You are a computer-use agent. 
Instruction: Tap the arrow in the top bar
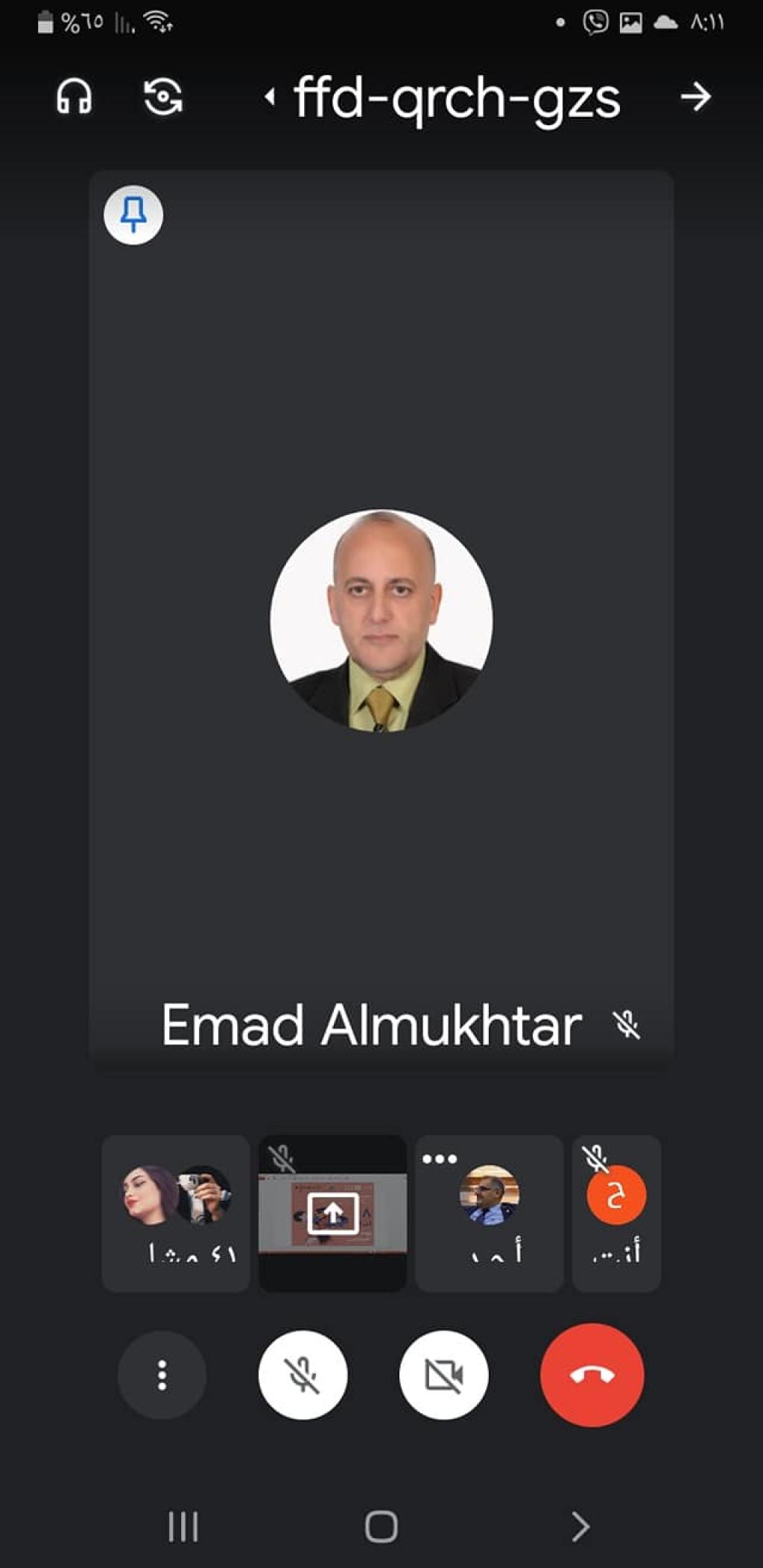[x=696, y=97]
